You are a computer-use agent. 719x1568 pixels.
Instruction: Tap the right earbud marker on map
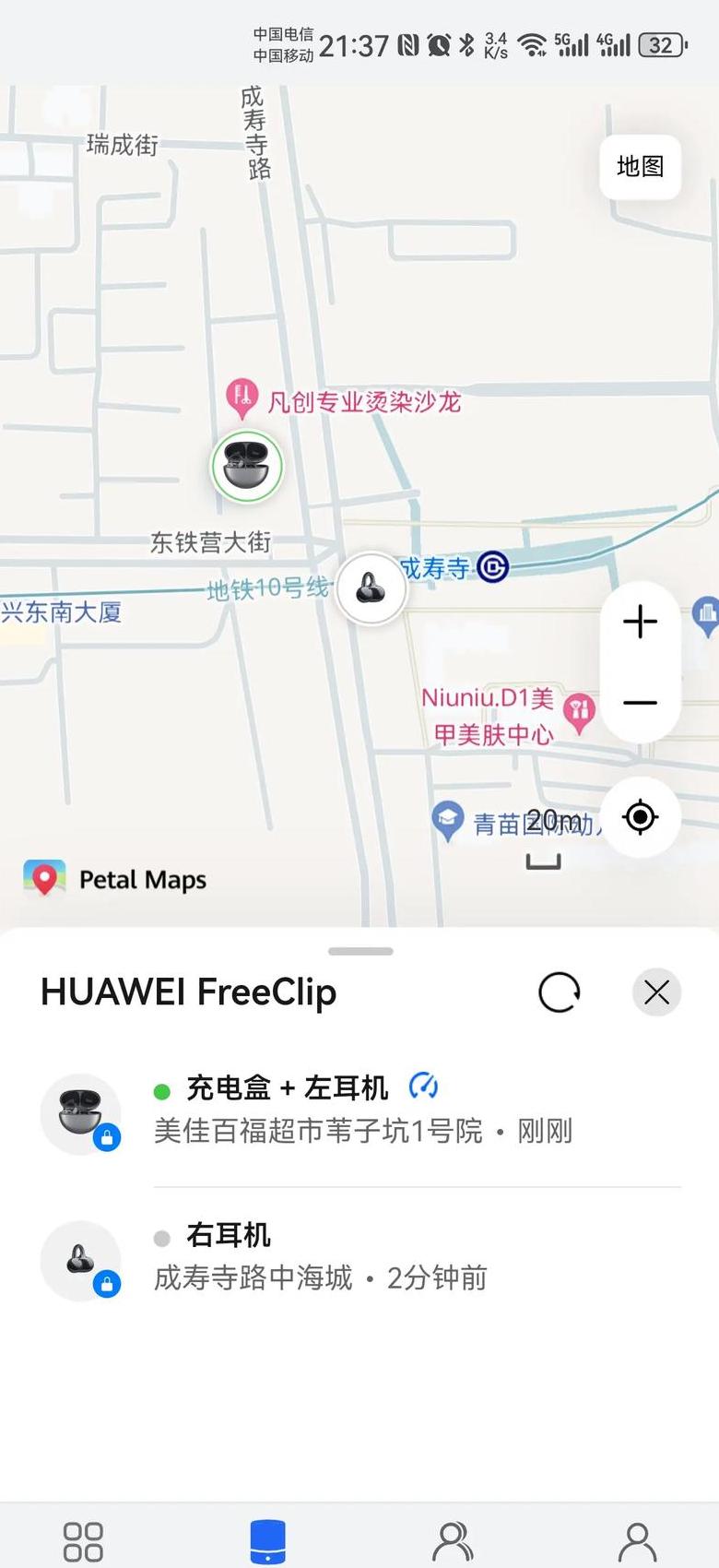tap(371, 588)
